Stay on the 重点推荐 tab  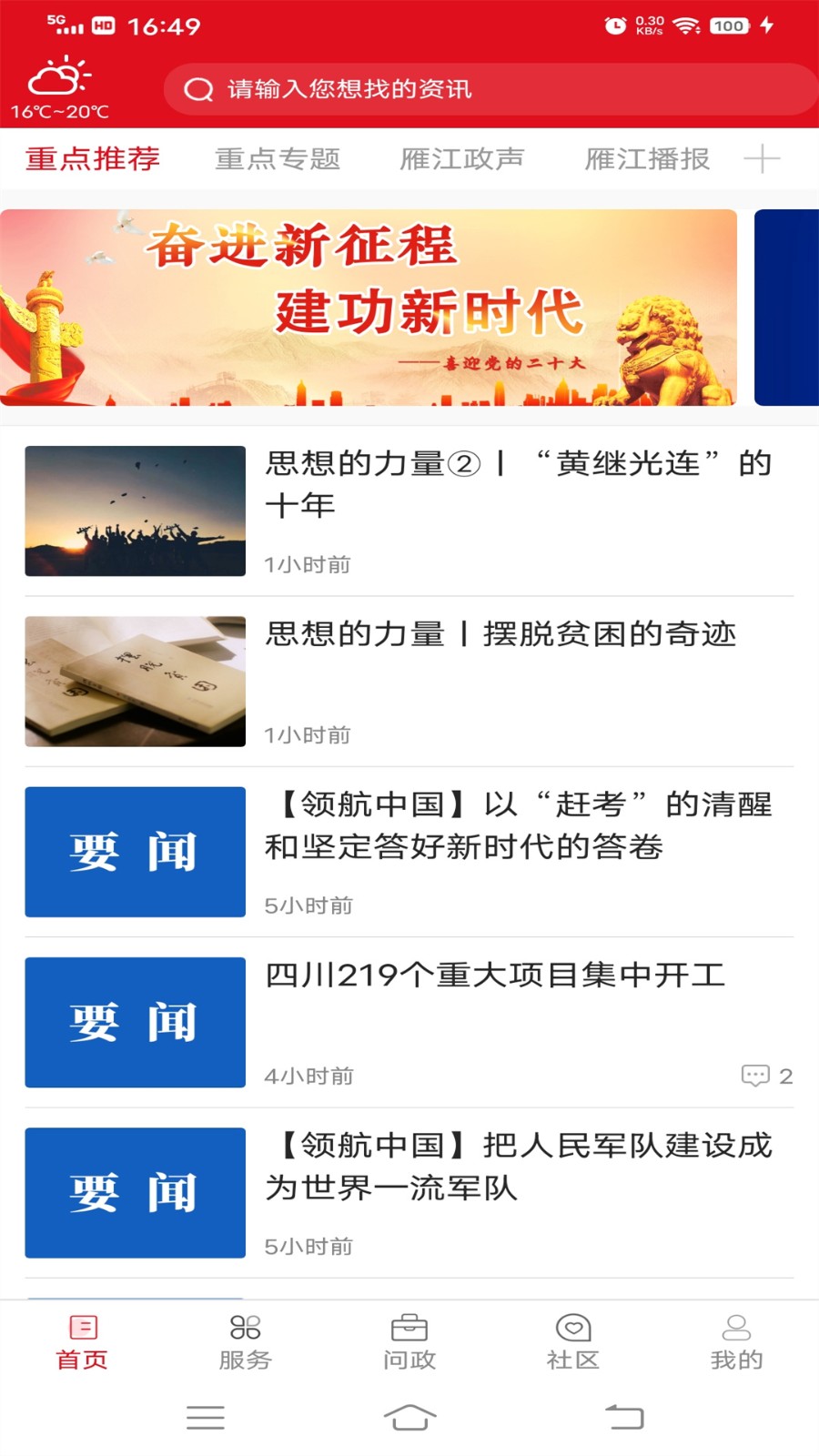[x=92, y=158]
